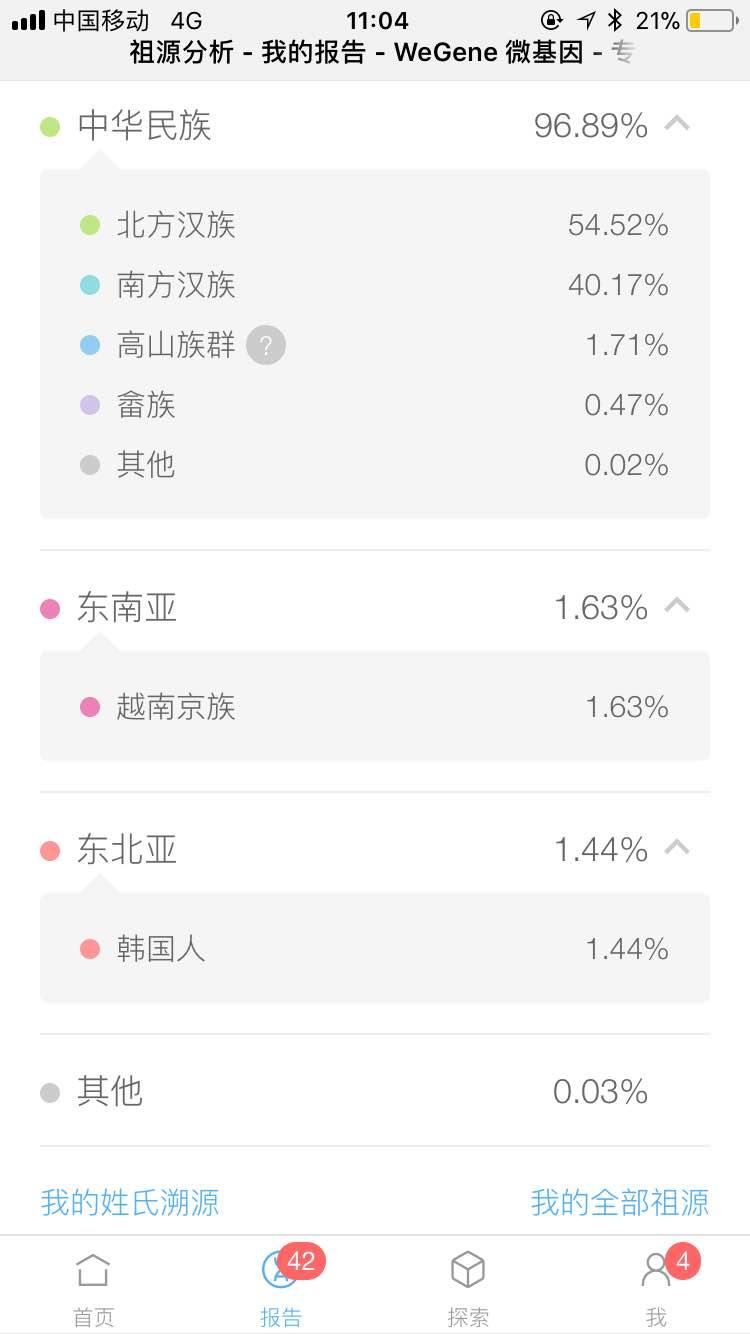Screen dimensions: 750x1334
Task: Tap the question mark icon beside 高山族群
Action: tap(265, 344)
